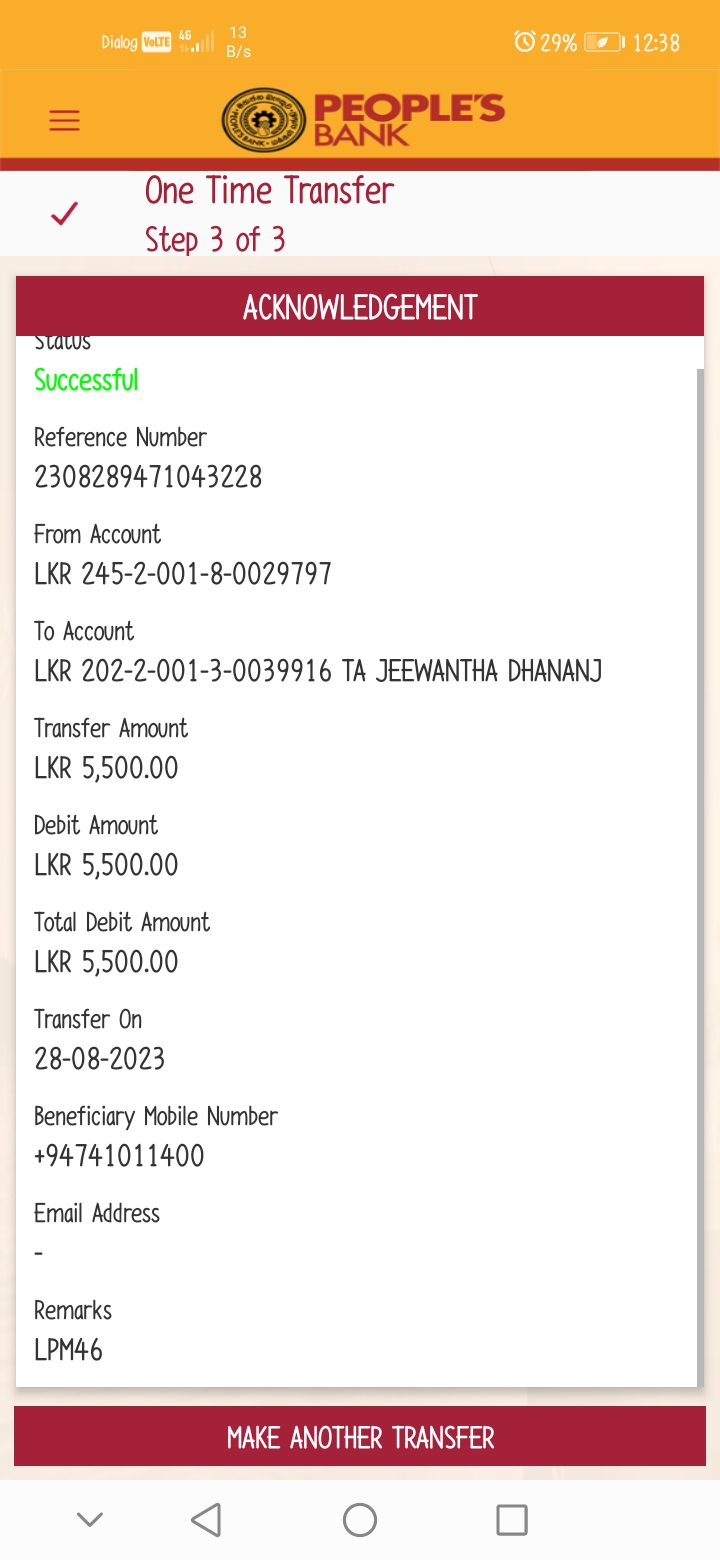The width and height of the screenshot is (720, 1560).
Task: Go back using system back button
Action: (206, 1520)
